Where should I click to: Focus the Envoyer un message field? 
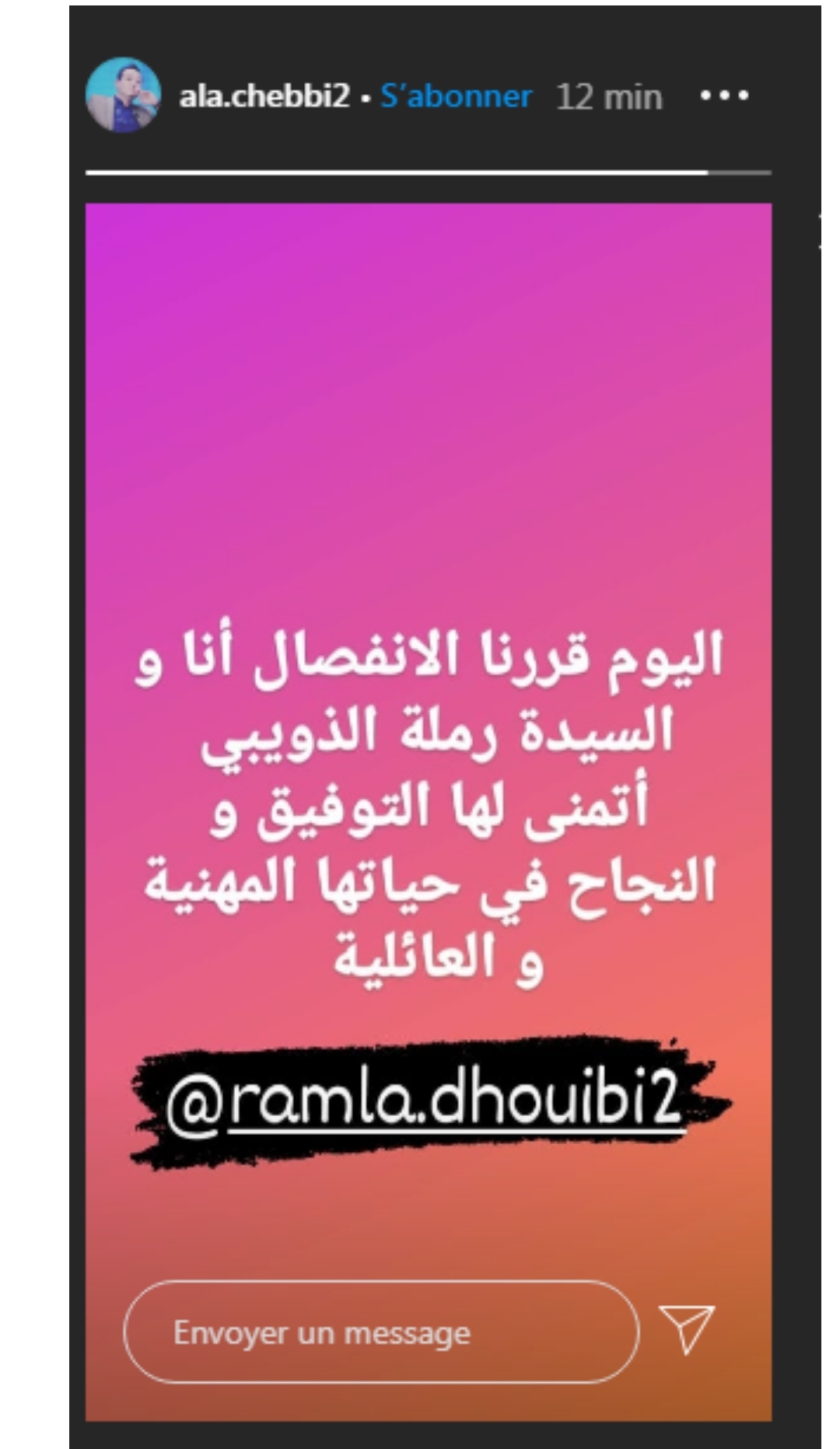(x=381, y=1332)
